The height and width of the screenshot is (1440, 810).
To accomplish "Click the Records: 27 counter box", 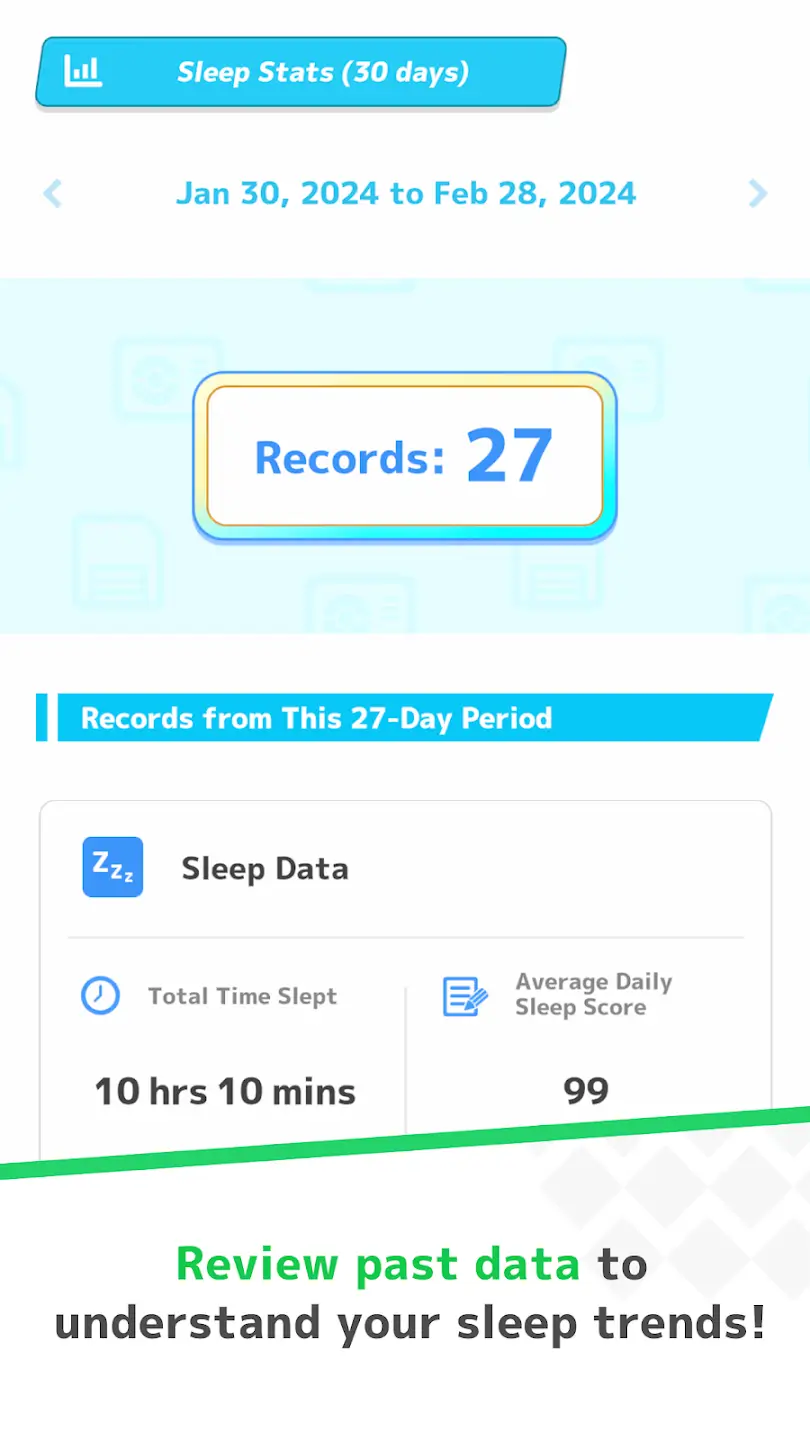I will 404,456.
